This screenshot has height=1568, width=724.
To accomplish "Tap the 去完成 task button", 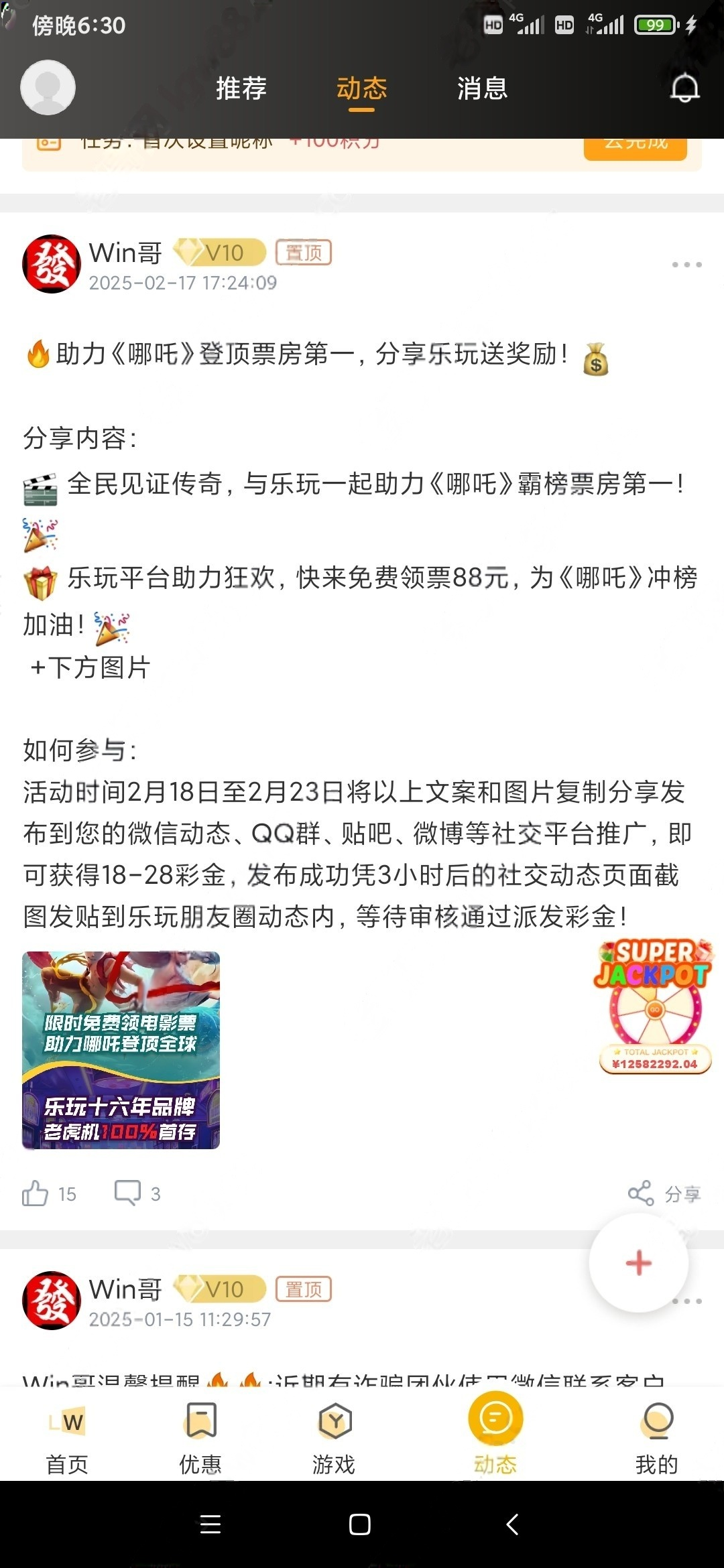I will [635, 145].
